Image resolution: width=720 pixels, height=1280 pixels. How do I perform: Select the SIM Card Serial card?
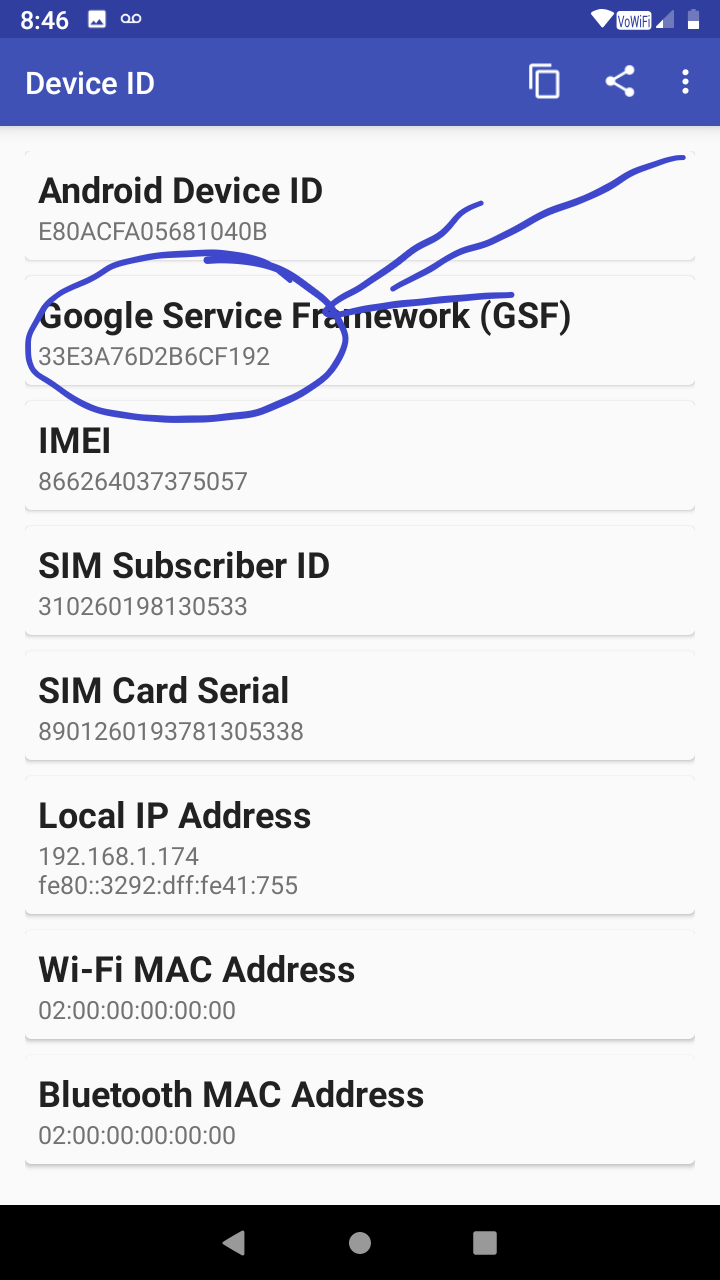(x=360, y=705)
